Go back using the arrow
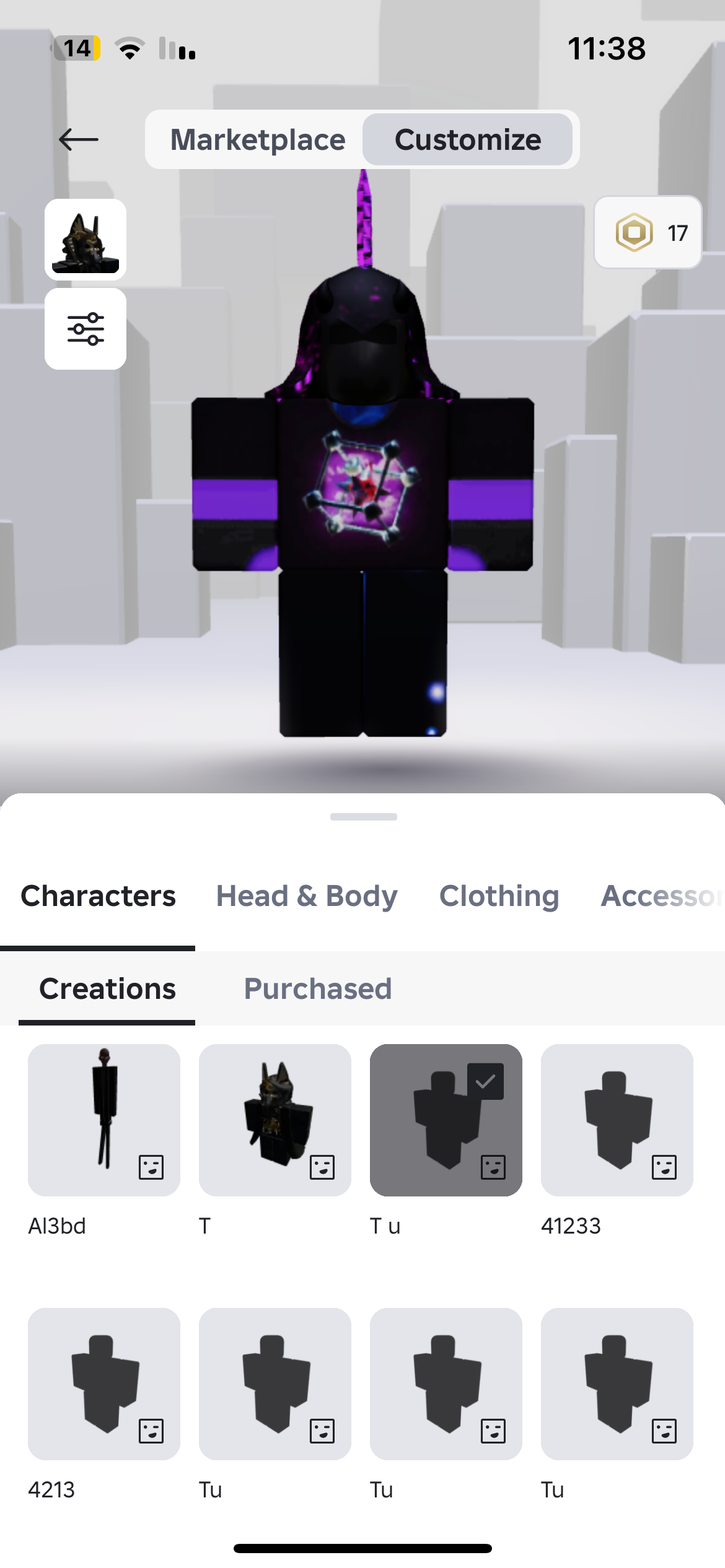This screenshot has width=725, height=1568. click(79, 140)
